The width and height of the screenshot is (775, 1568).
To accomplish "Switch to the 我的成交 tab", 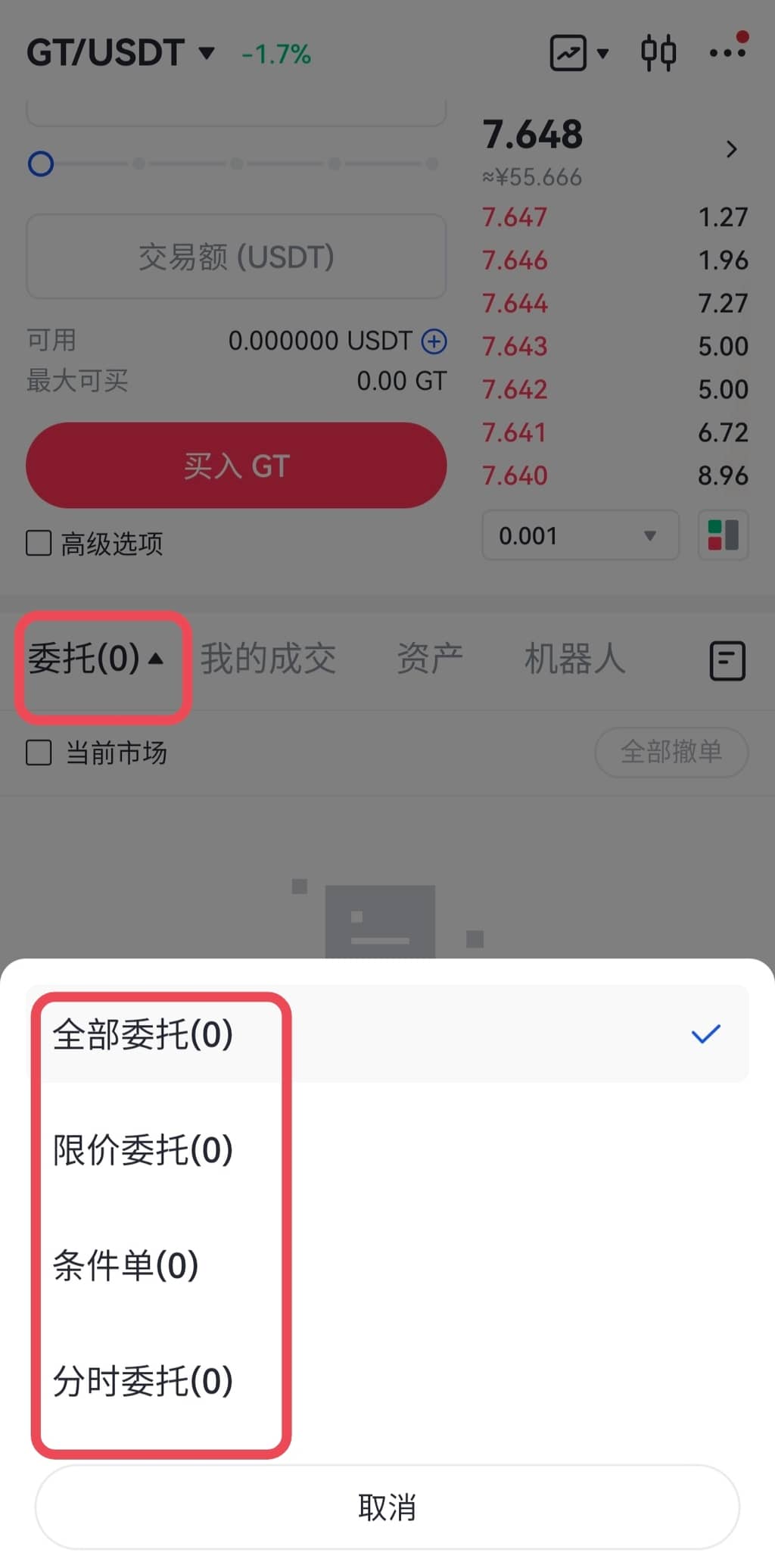I will point(268,658).
